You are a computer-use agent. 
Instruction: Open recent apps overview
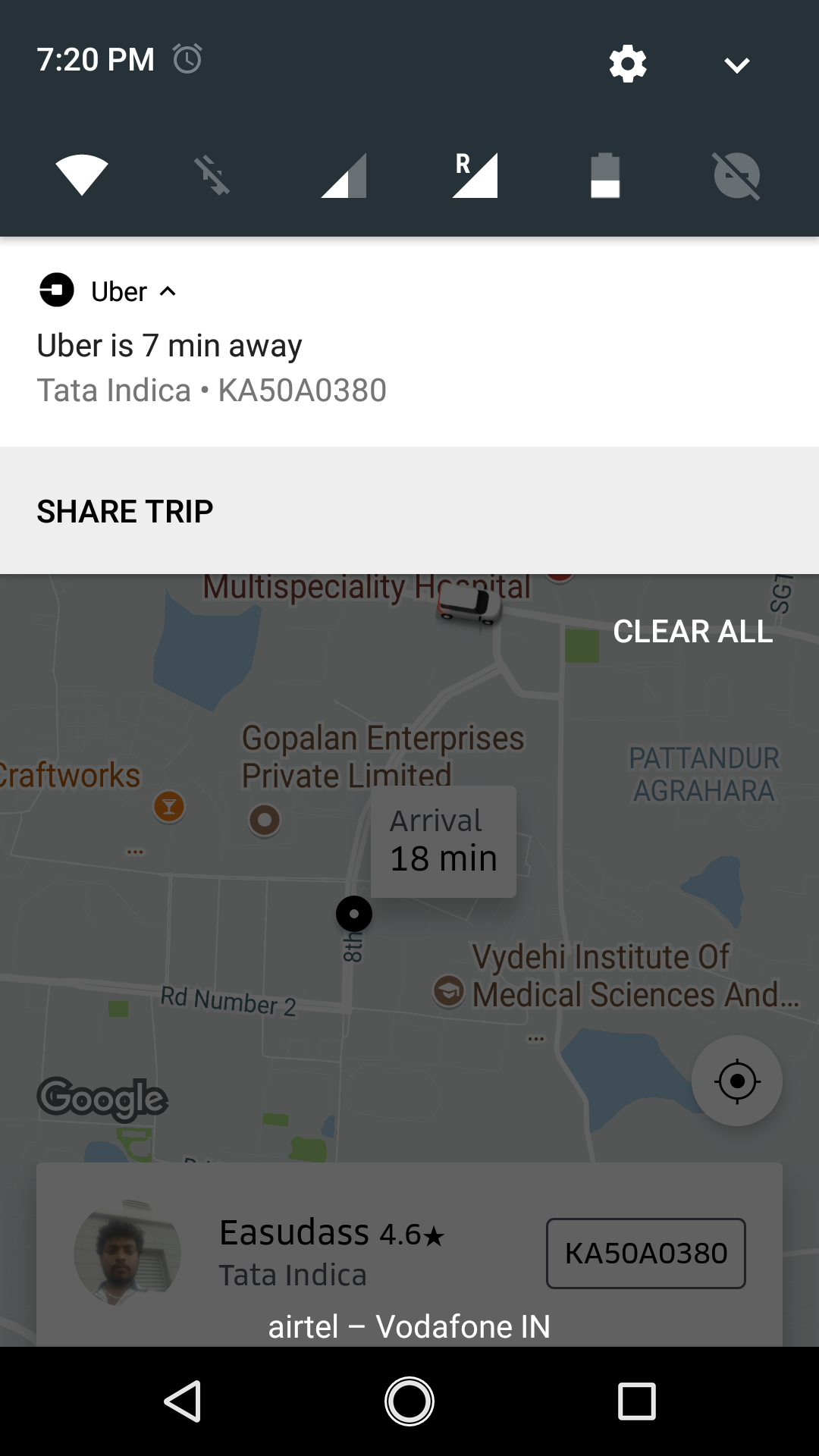(636, 1401)
